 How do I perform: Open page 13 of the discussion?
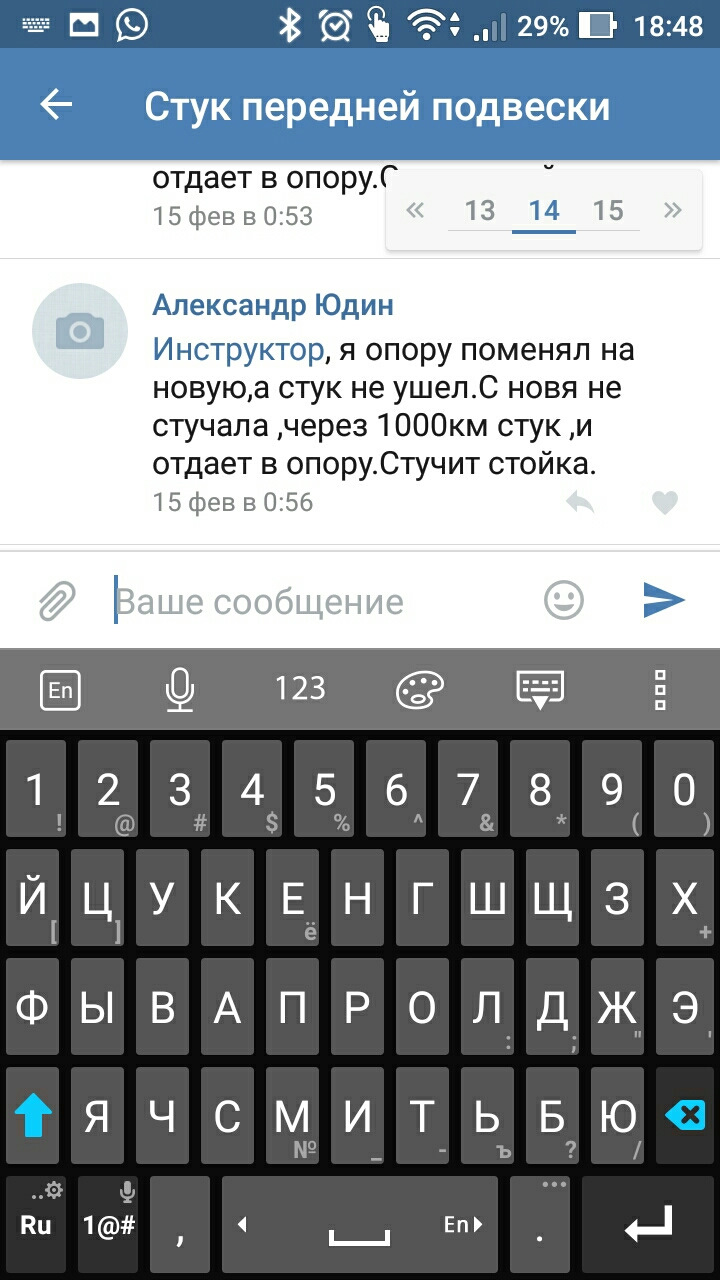pyautogui.click(x=480, y=210)
